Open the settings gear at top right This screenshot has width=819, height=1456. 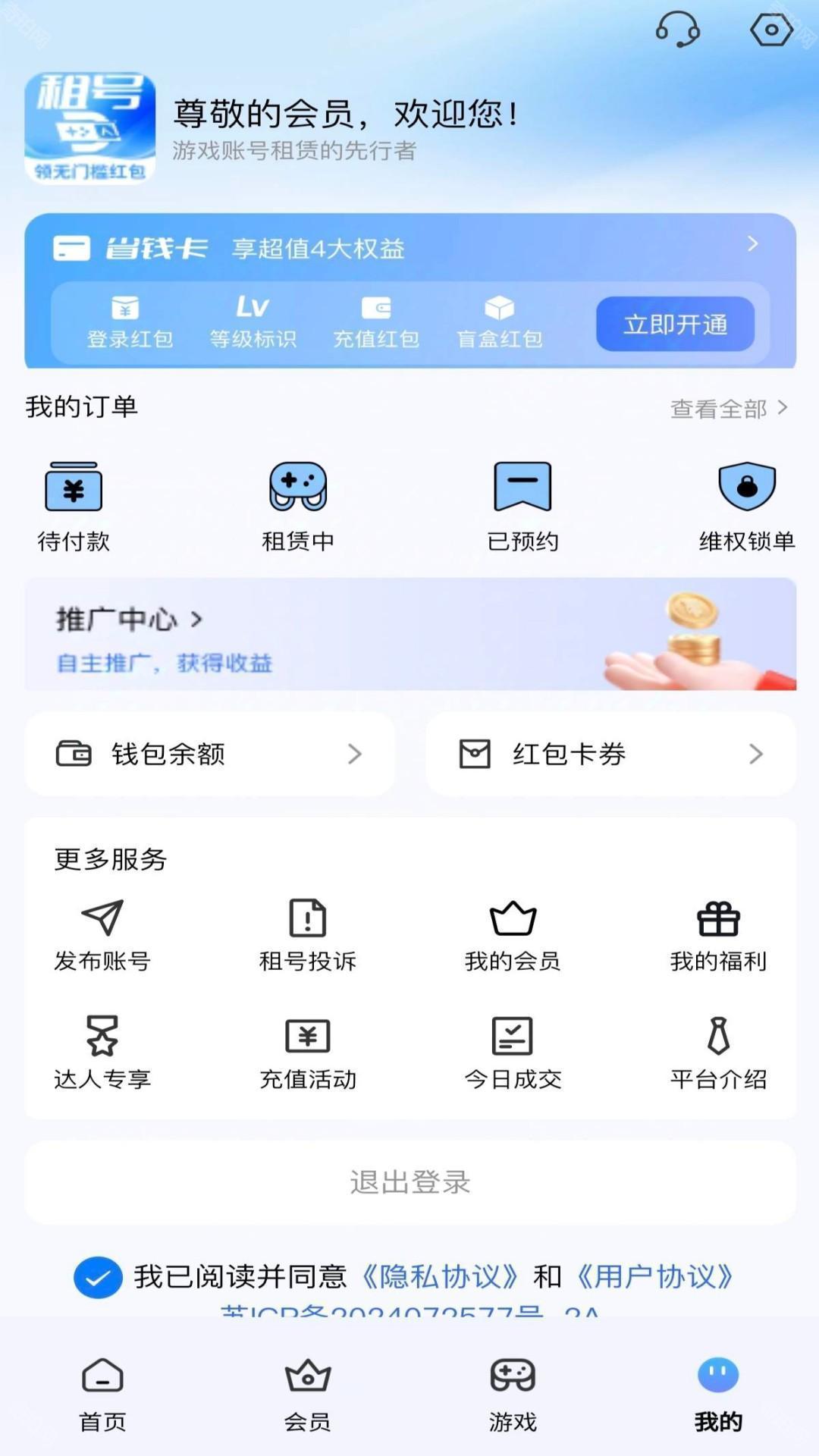pyautogui.click(x=771, y=29)
